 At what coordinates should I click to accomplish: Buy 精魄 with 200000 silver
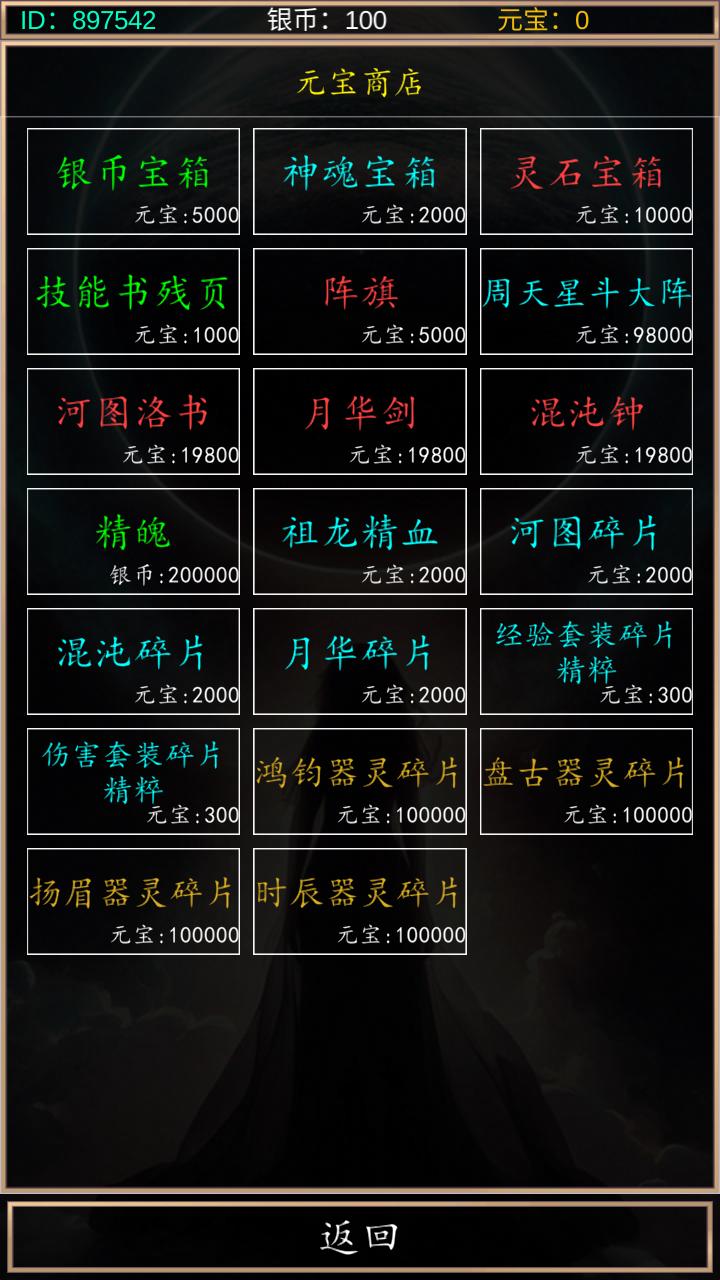pos(133,541)
